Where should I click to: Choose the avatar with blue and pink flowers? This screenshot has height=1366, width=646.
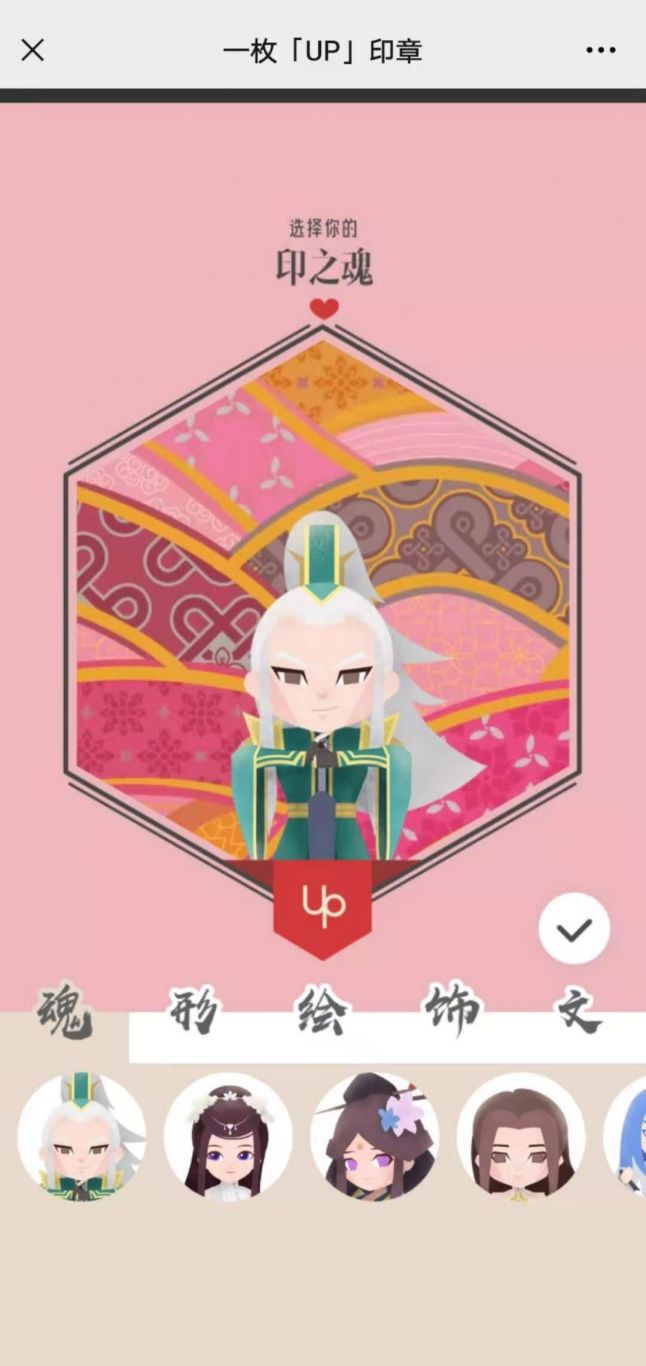(375, 1137)
